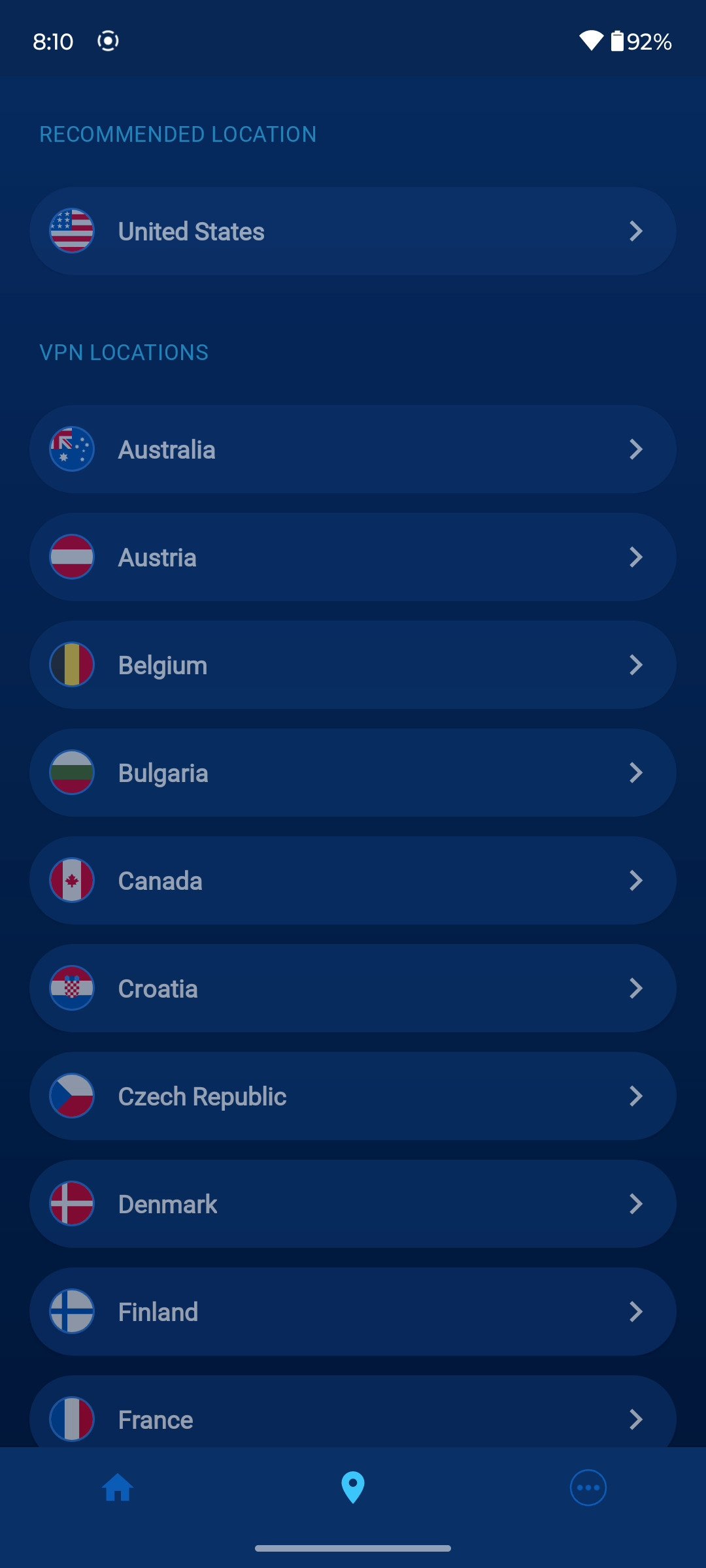Select the Croatia location row

(x=353, y=988)
